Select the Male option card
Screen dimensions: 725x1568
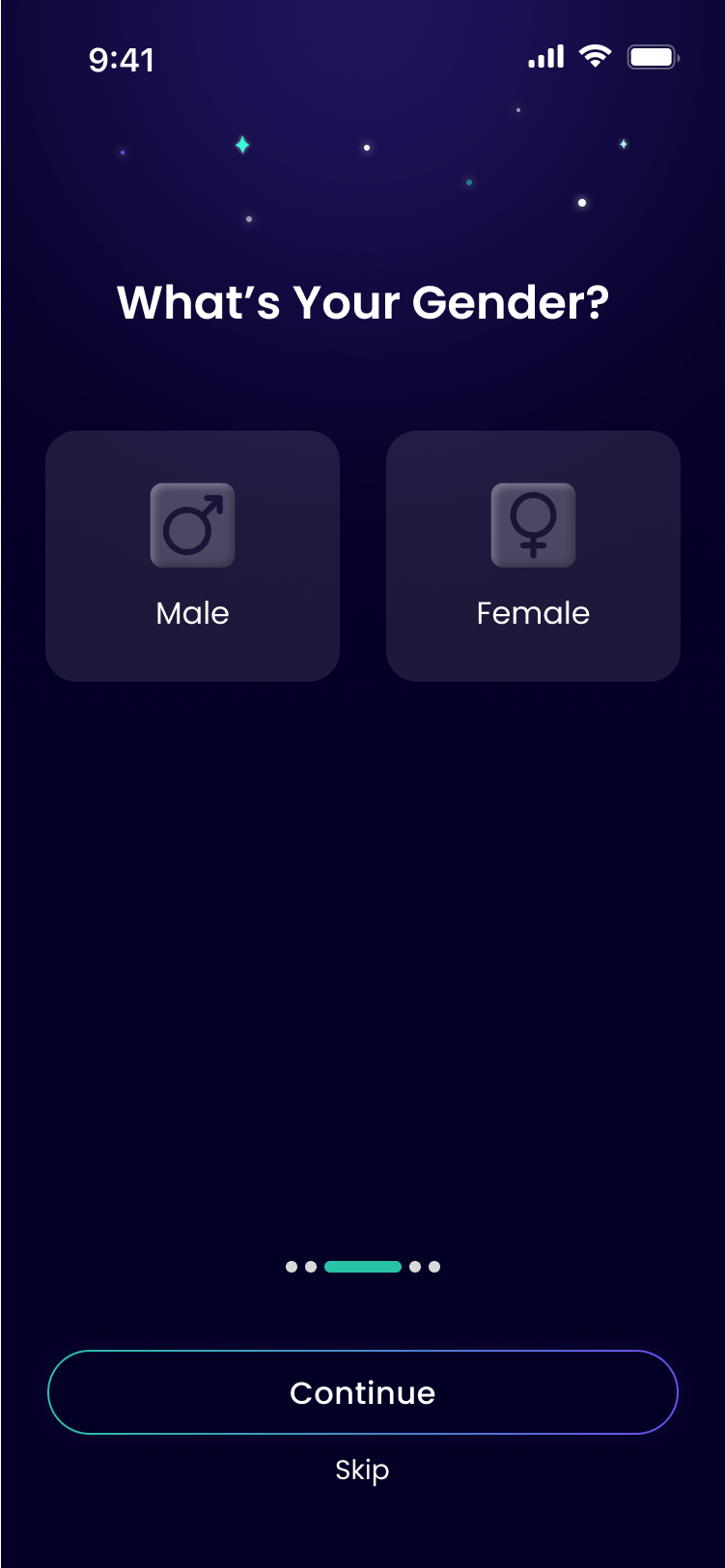coord(192,554)
